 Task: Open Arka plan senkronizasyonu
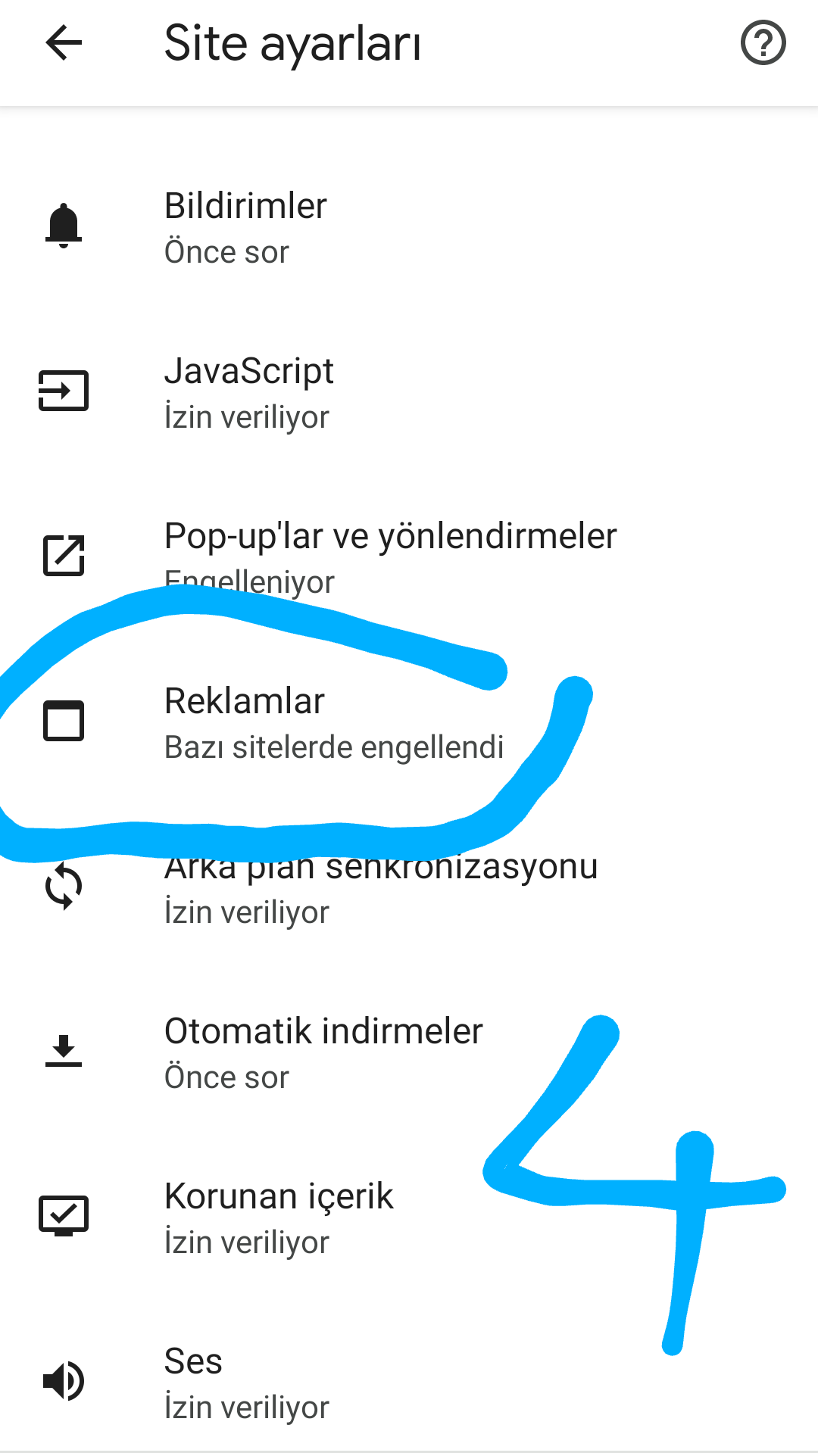pyautogui.click(x=380, y=887)
